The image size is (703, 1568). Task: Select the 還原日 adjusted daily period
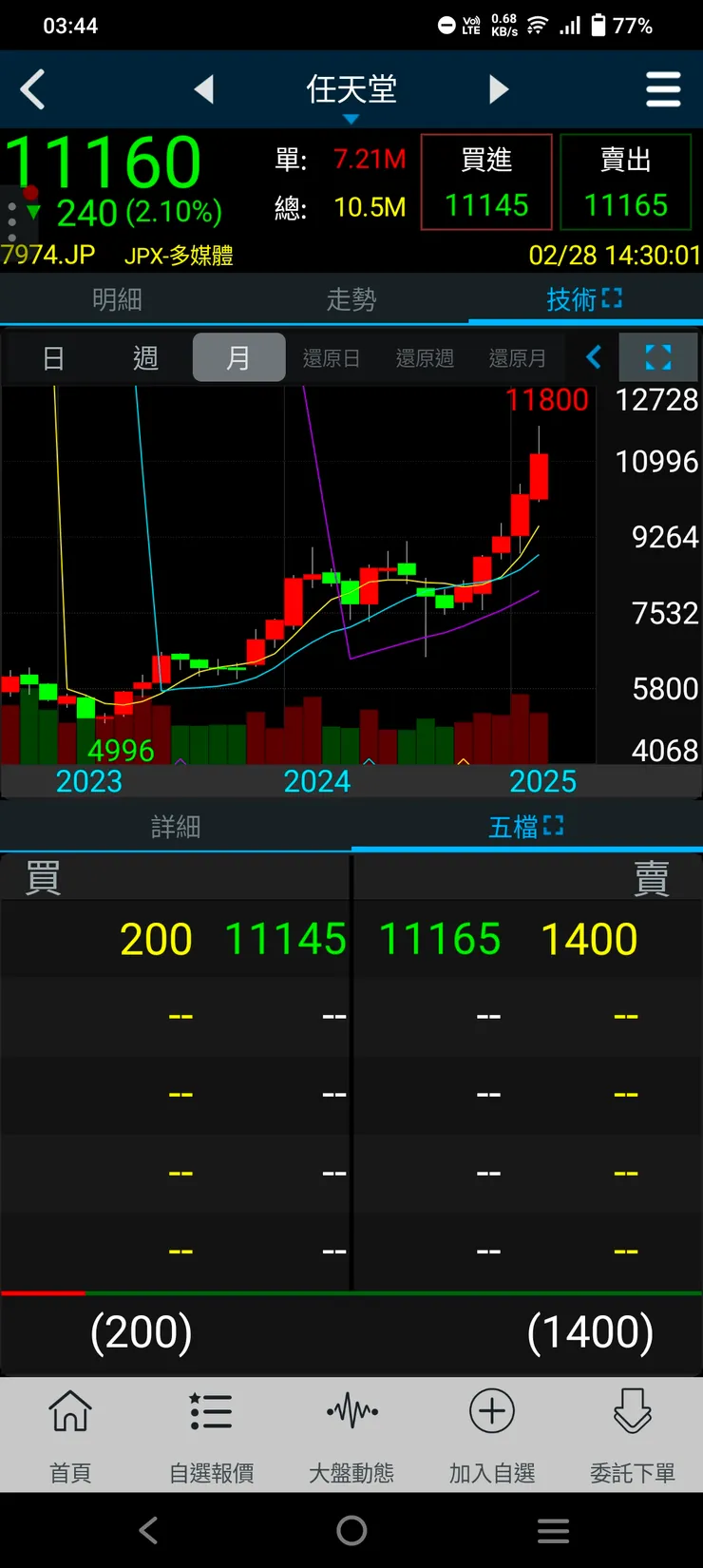(x=331, y=358)
